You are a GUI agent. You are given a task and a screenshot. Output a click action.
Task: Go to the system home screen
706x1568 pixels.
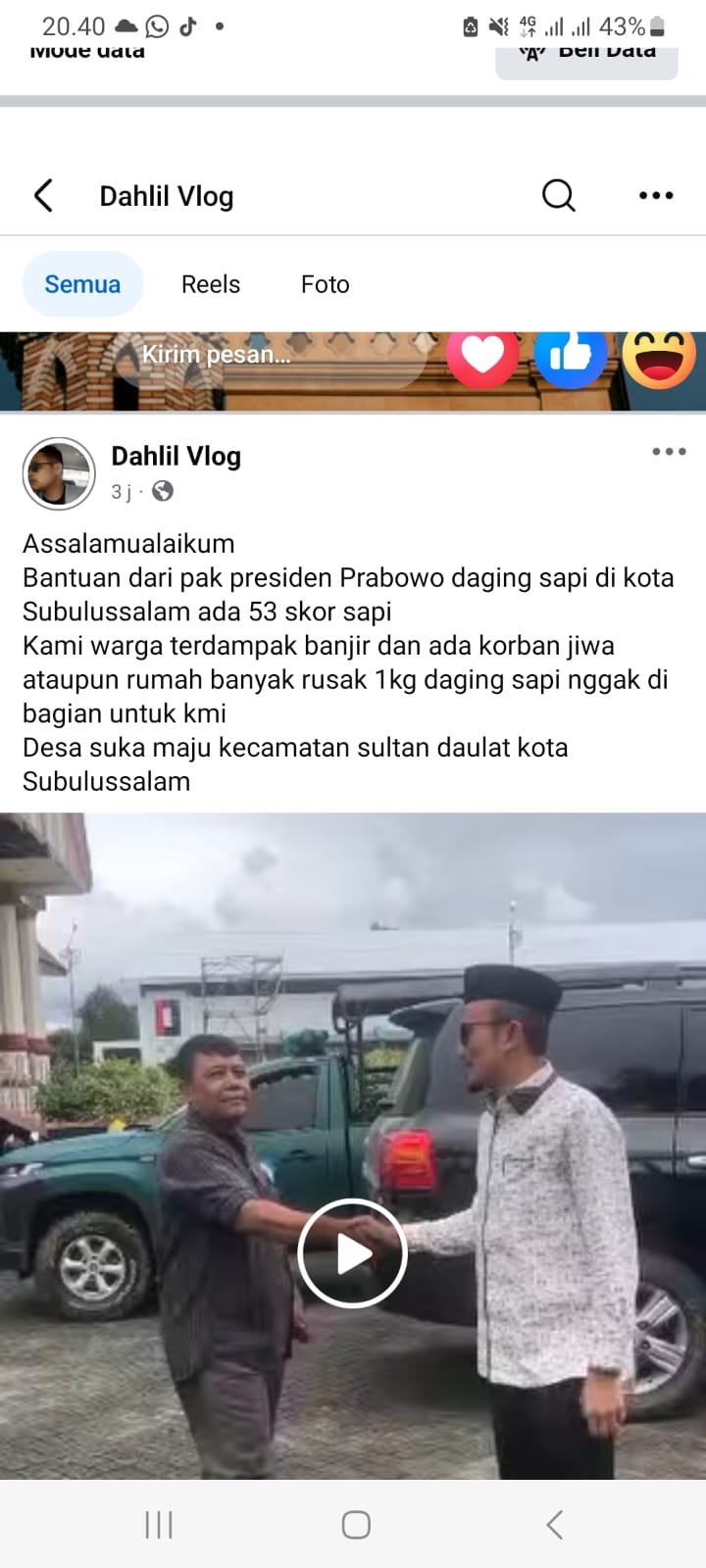pyautogui.click(x=356, y=1525)
